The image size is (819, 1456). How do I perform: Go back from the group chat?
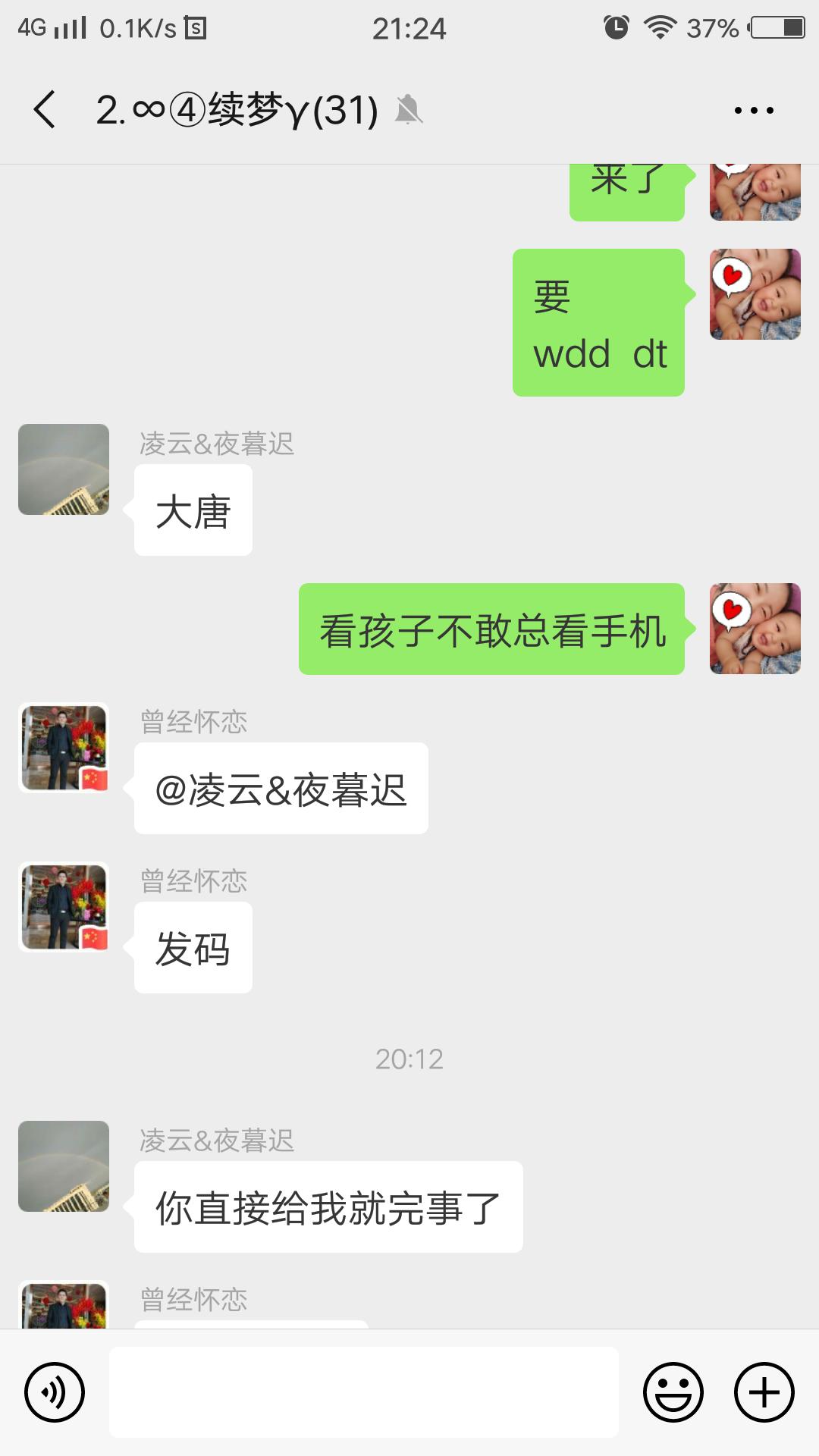click(x=45, y=110)
